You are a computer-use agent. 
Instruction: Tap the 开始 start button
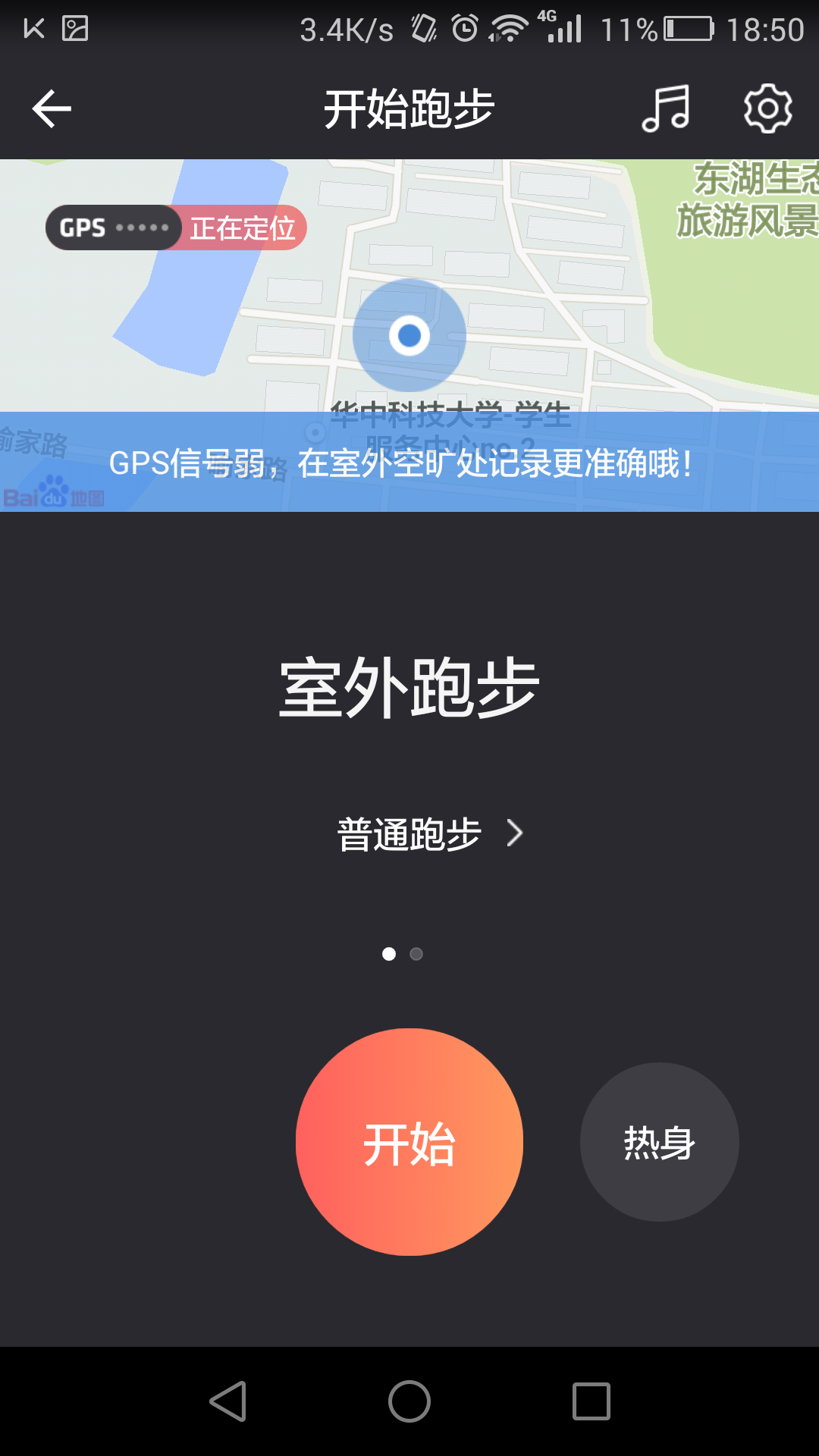point(409,1142)
